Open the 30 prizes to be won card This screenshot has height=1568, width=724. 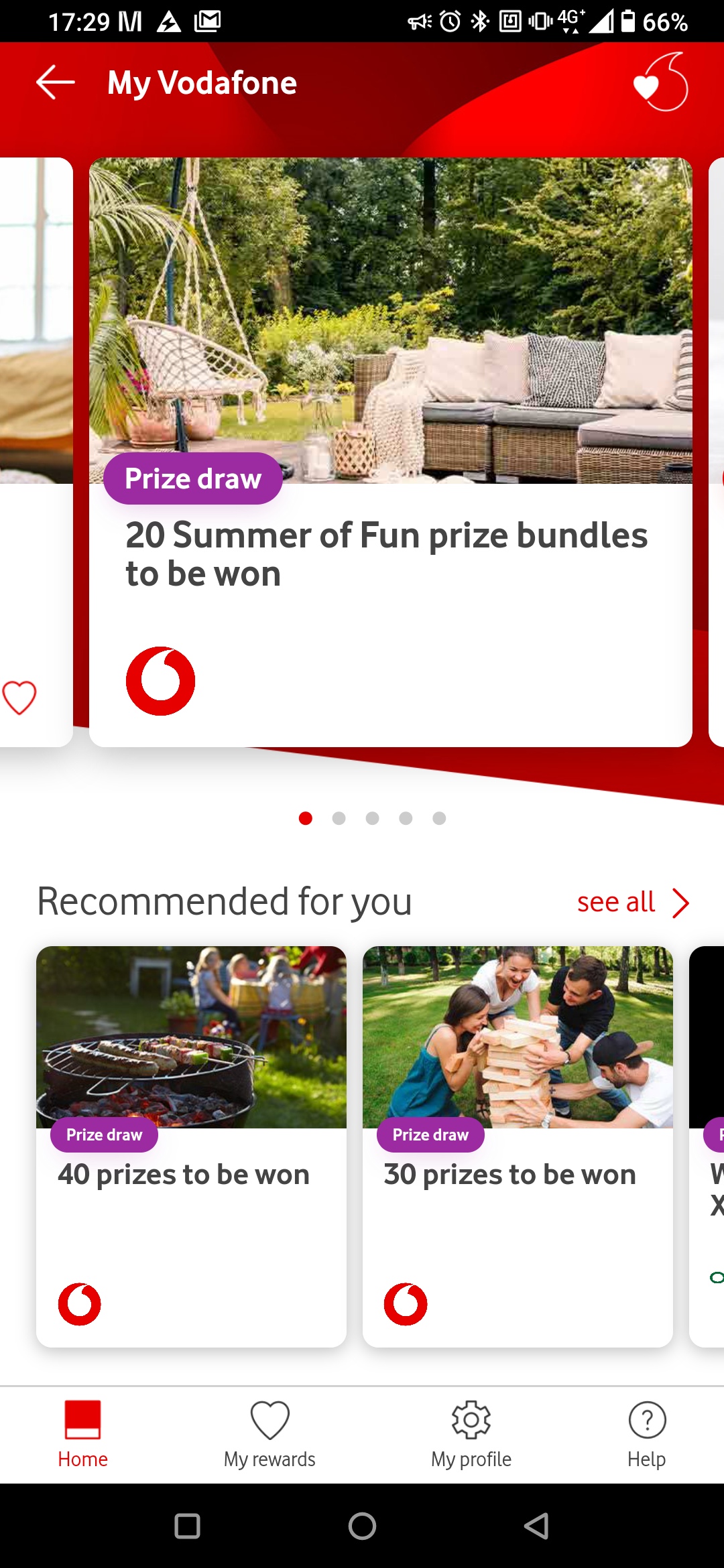[x=518, y=1147]
